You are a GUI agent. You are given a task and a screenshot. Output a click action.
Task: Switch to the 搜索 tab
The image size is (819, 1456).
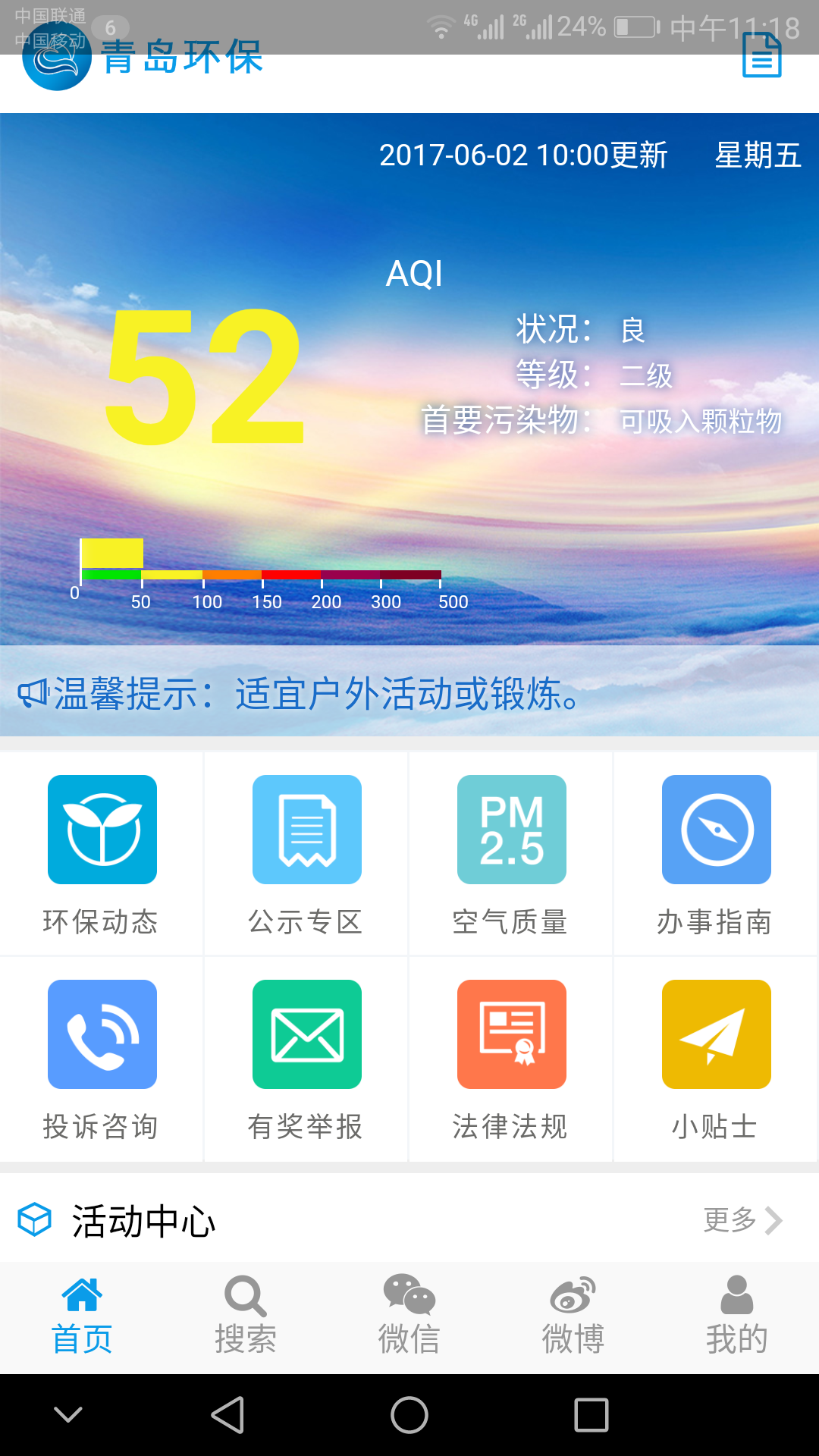(x=245, y=1316)
